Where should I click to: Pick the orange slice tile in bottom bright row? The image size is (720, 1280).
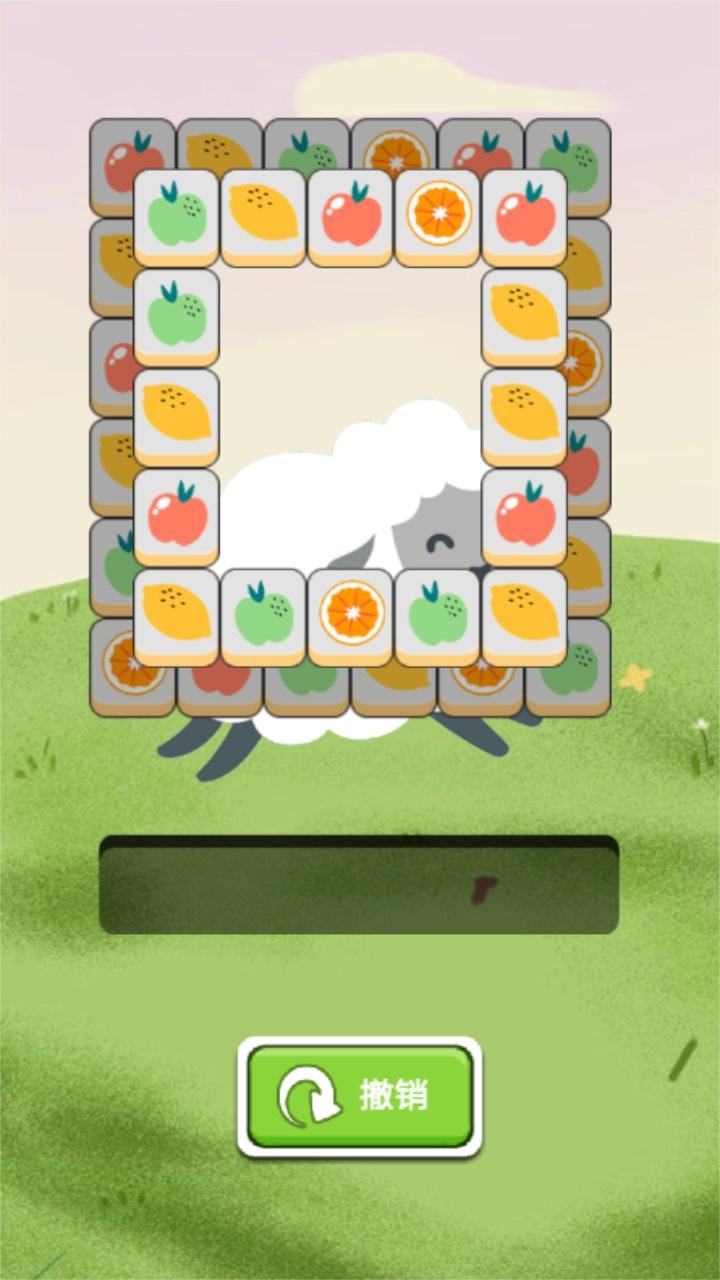tap(351, 614)
